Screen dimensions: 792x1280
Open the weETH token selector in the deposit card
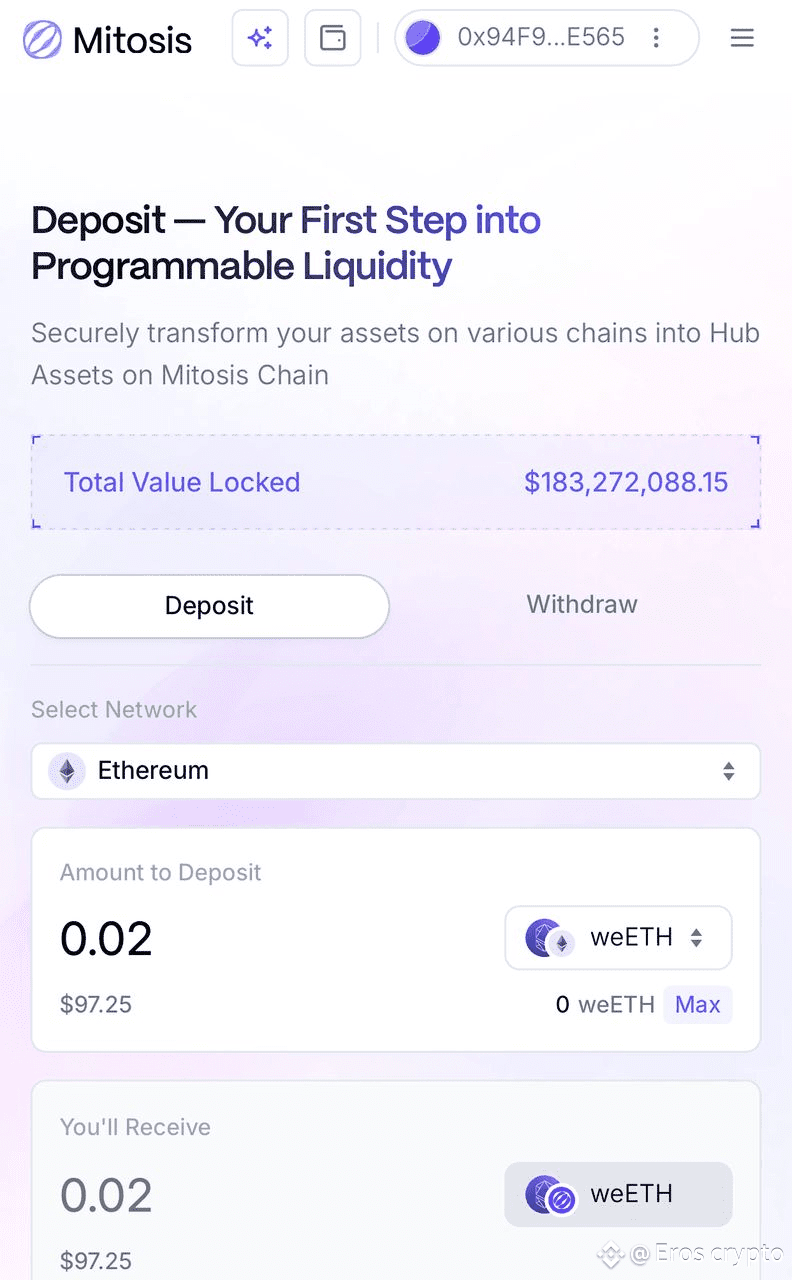pos(618,938)
